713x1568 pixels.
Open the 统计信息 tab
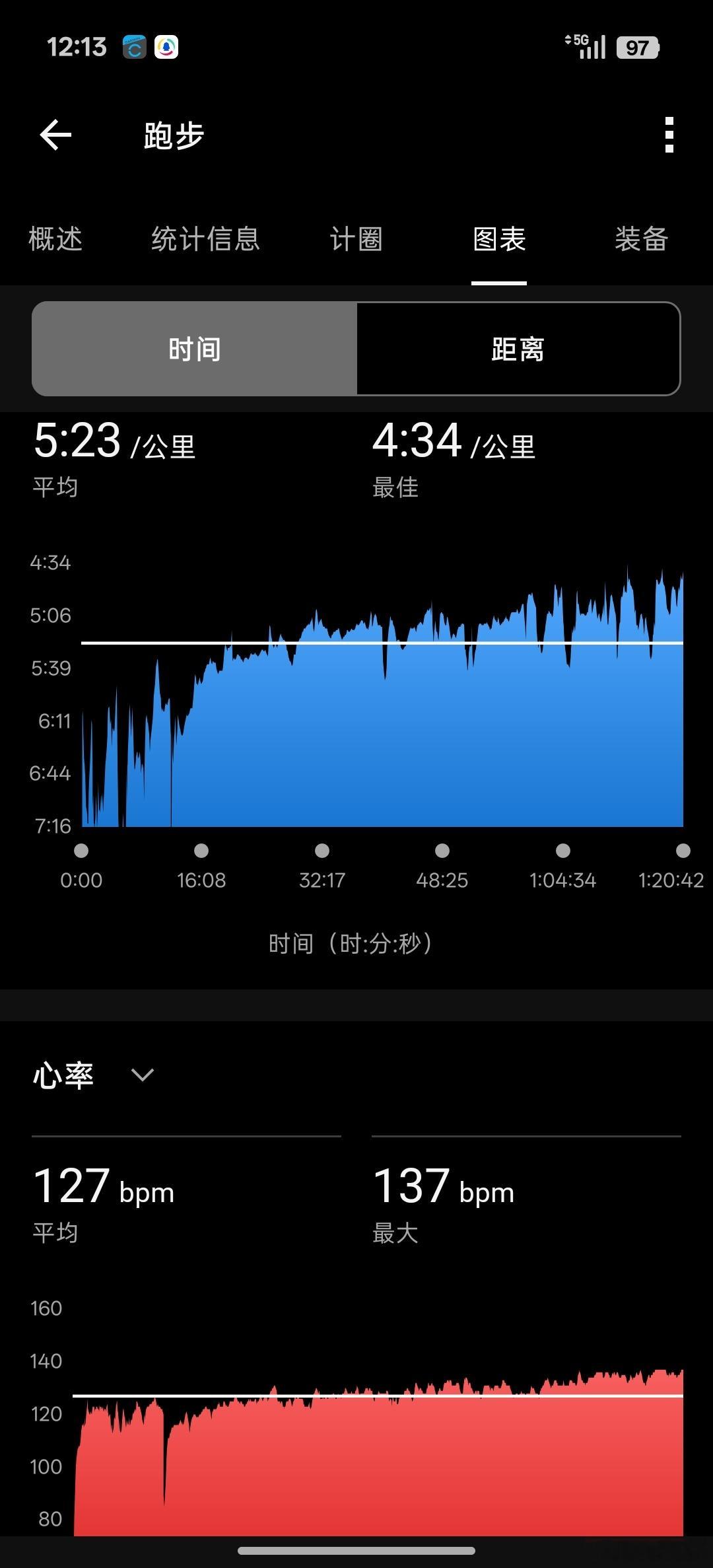205,239
